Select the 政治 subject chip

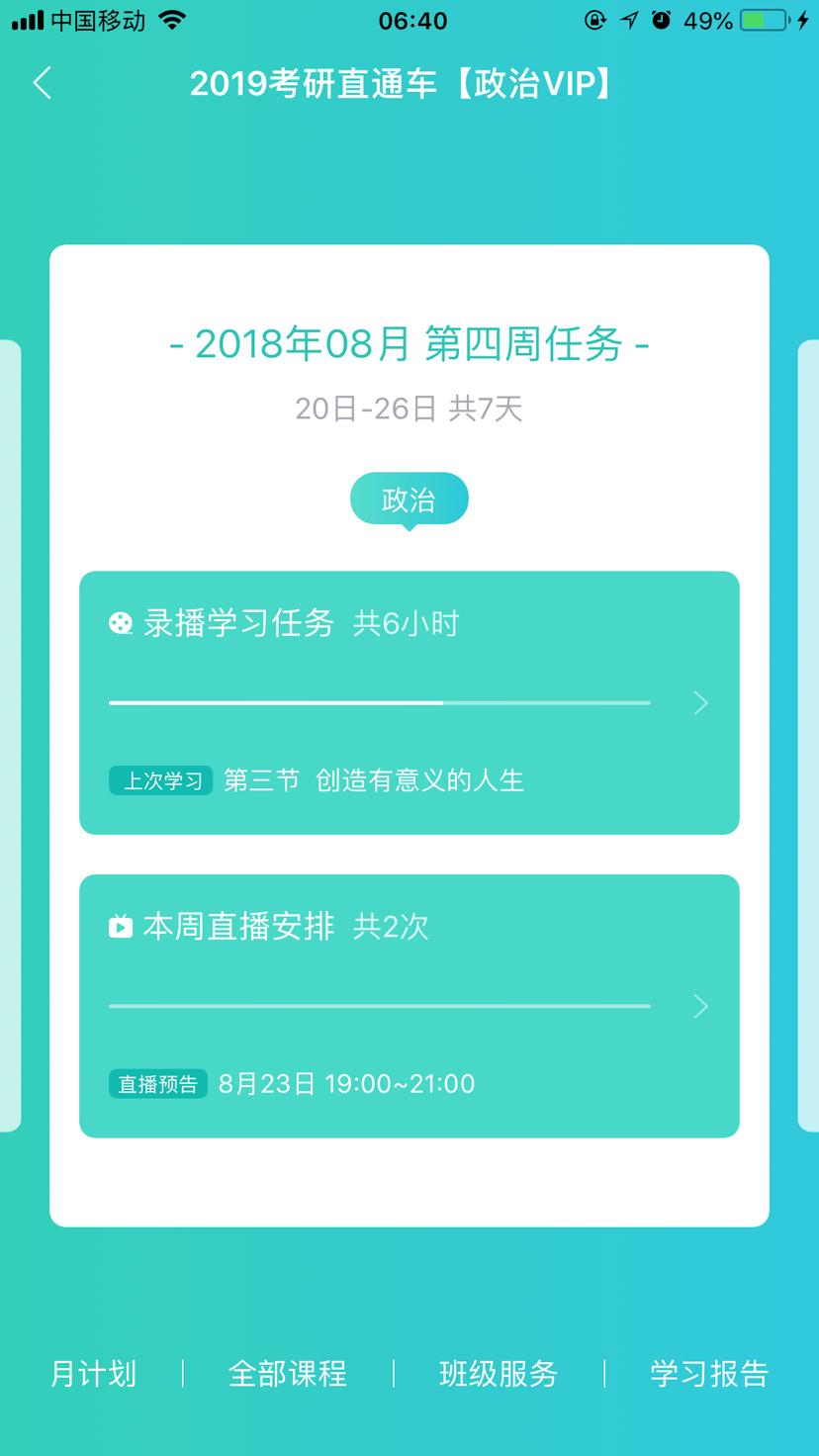(409, 499)
